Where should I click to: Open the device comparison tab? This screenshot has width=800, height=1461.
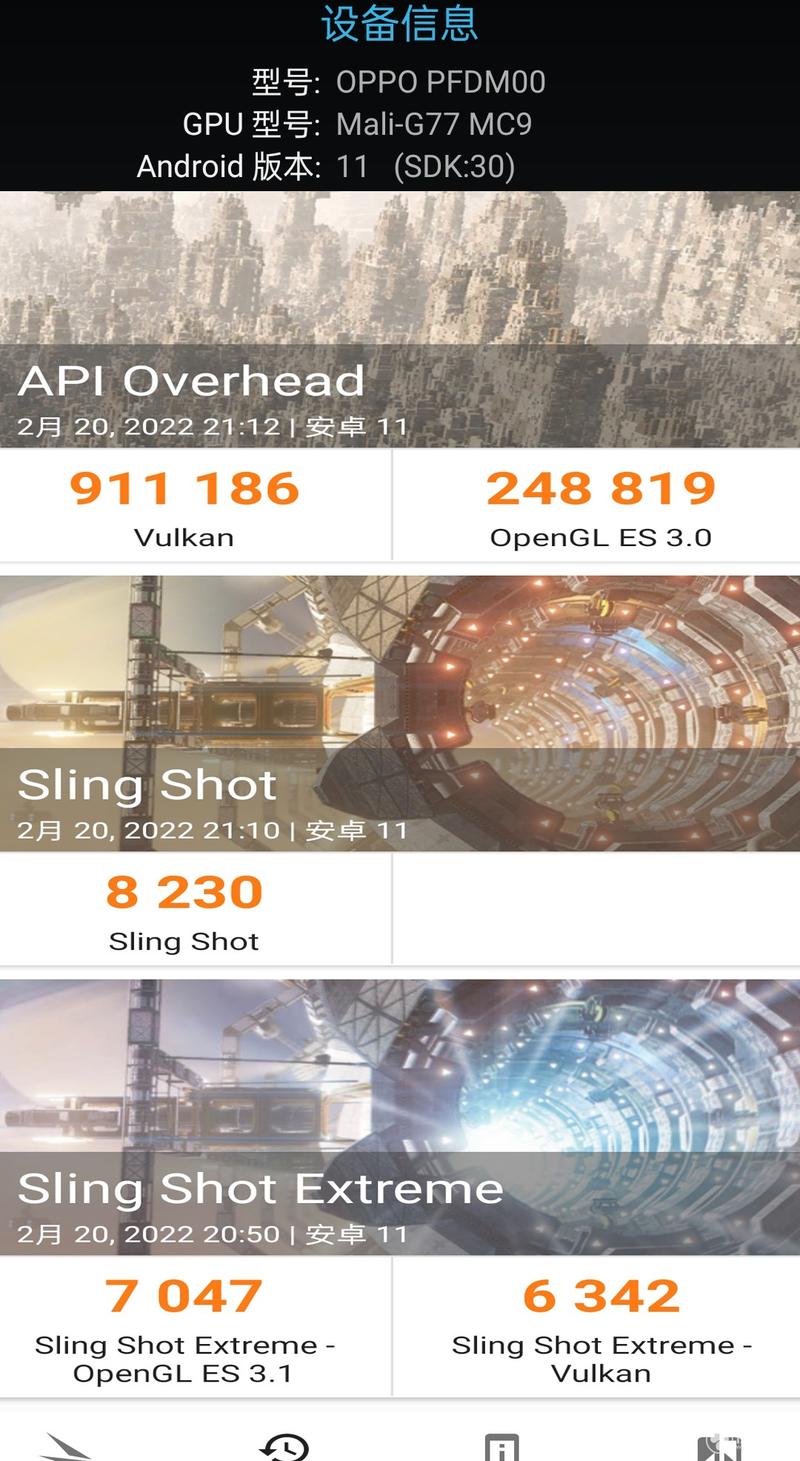pos(718,1445)
